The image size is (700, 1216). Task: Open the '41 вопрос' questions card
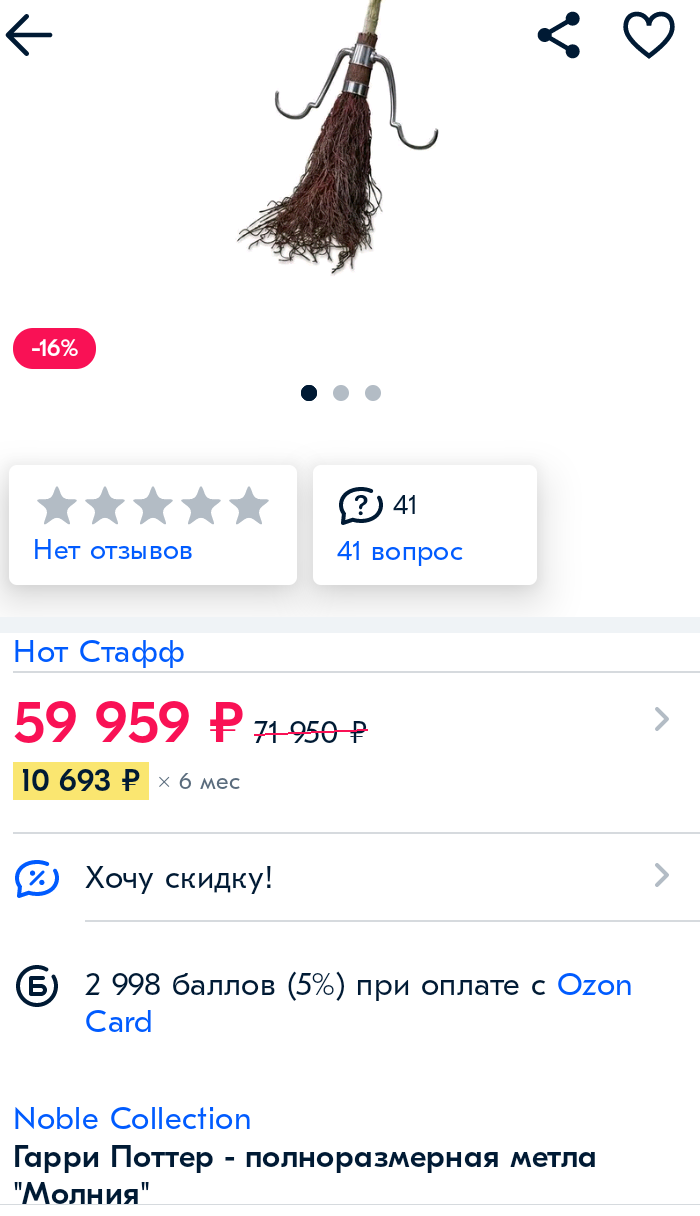tap(425, 525)
